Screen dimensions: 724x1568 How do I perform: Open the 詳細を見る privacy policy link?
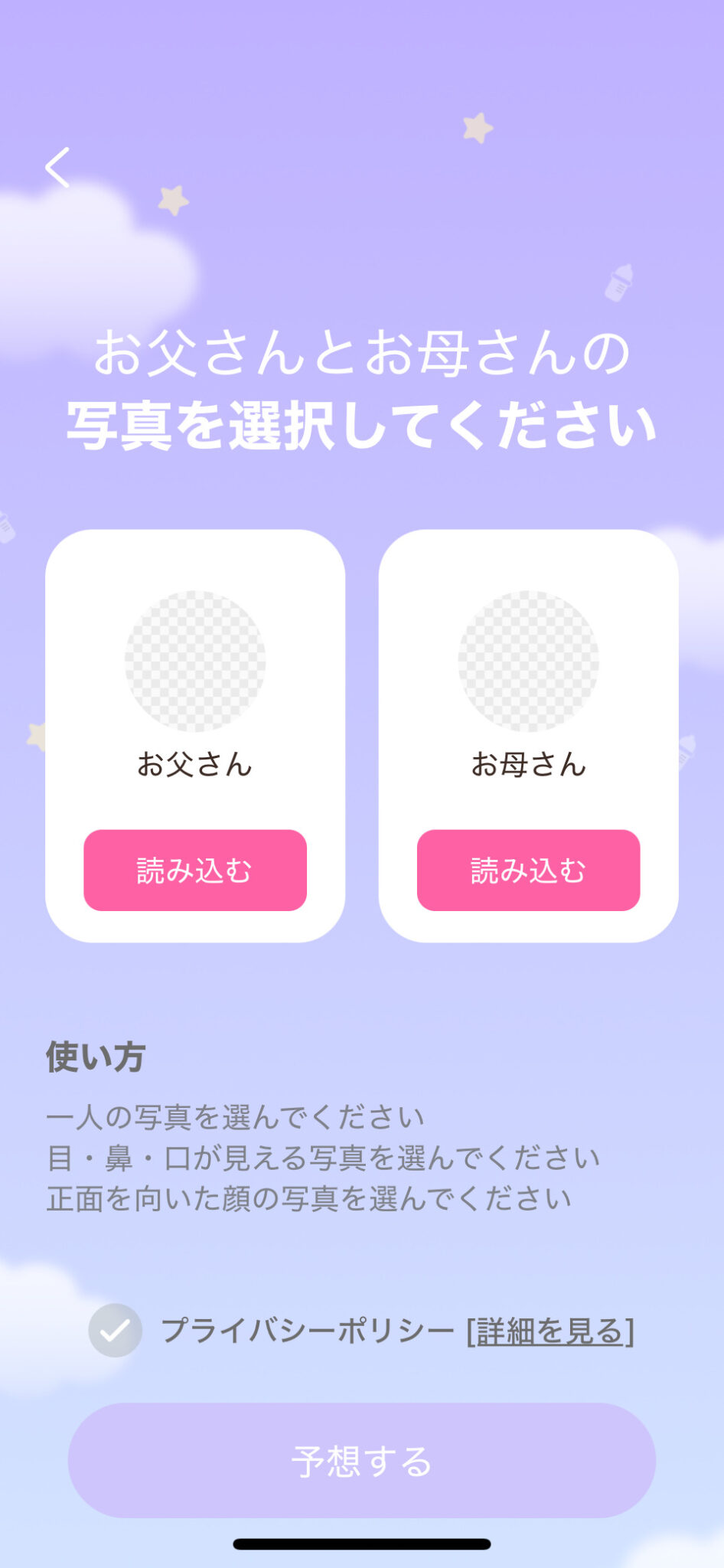pos(550,1331)
